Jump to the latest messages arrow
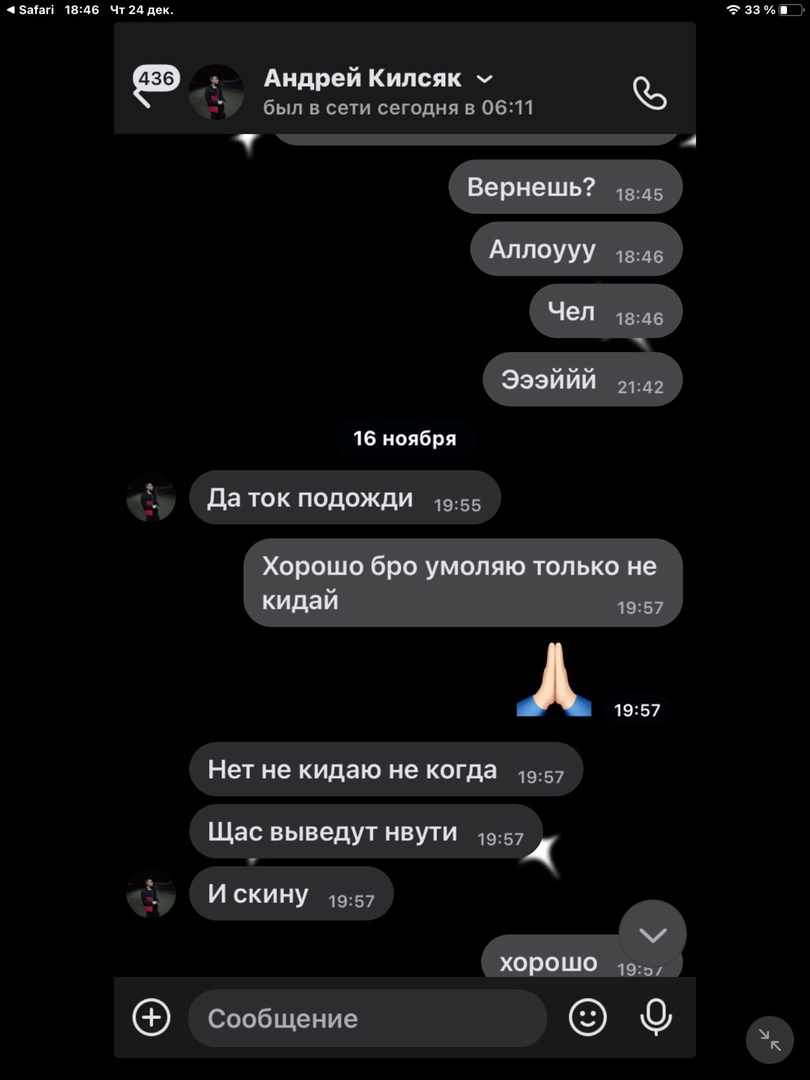The image size is (810, 1080). pyautogui.click(x=652, y=934)
